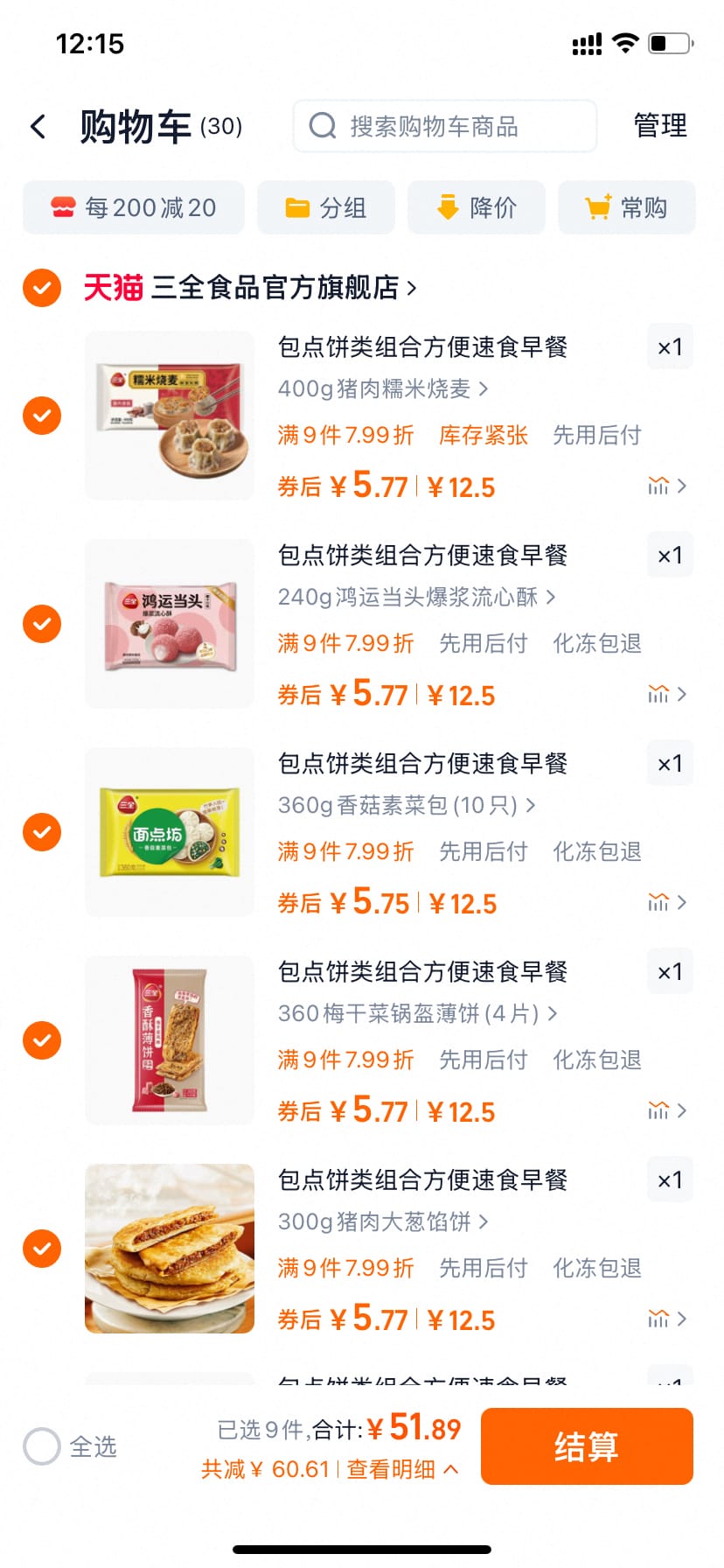Click the 满9件7.99折 promotion link
724x1568 pixels.
[x=345, y=435]
